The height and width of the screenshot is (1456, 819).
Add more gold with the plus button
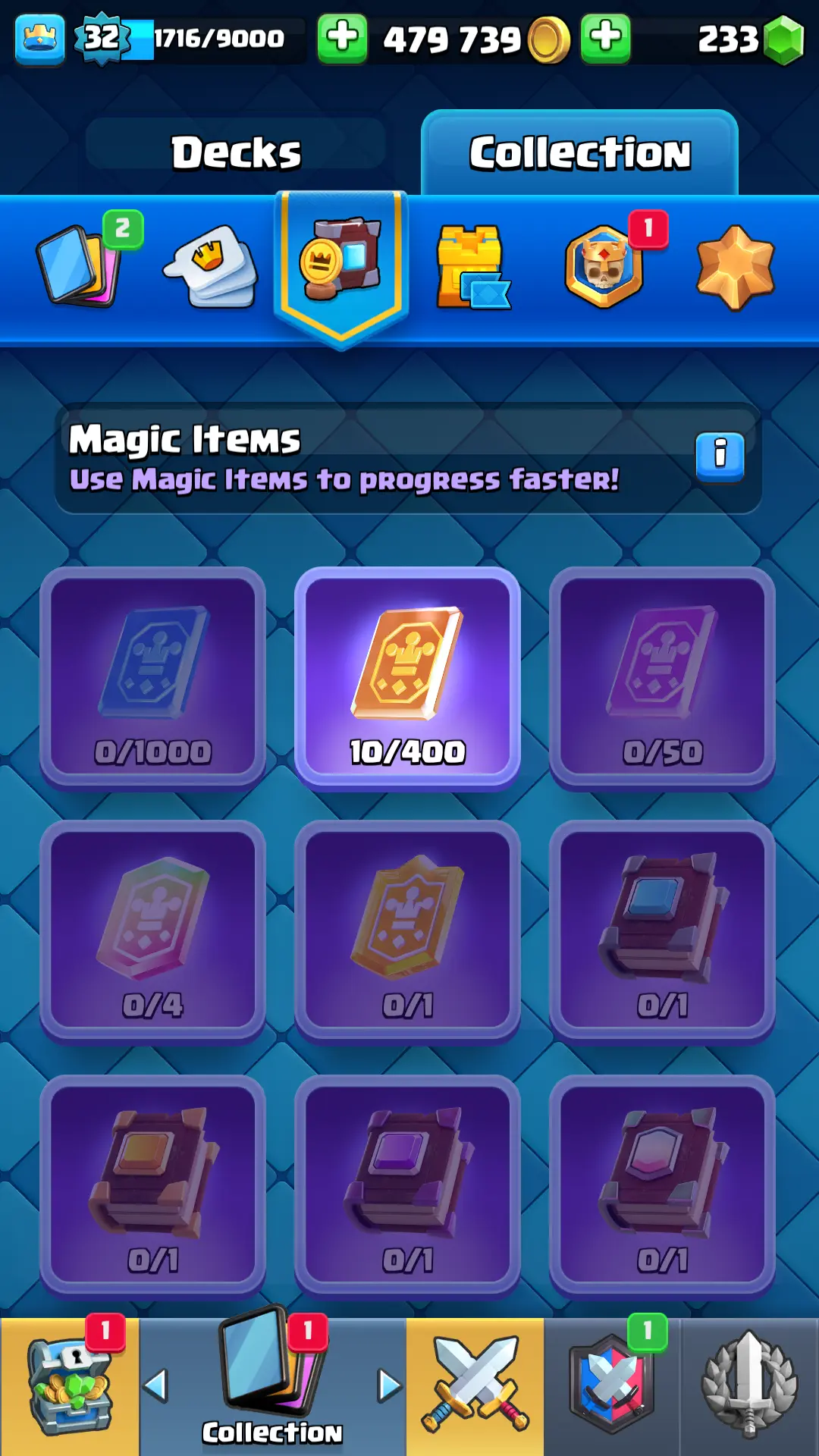pyautogui.click(x=342, y=38)
